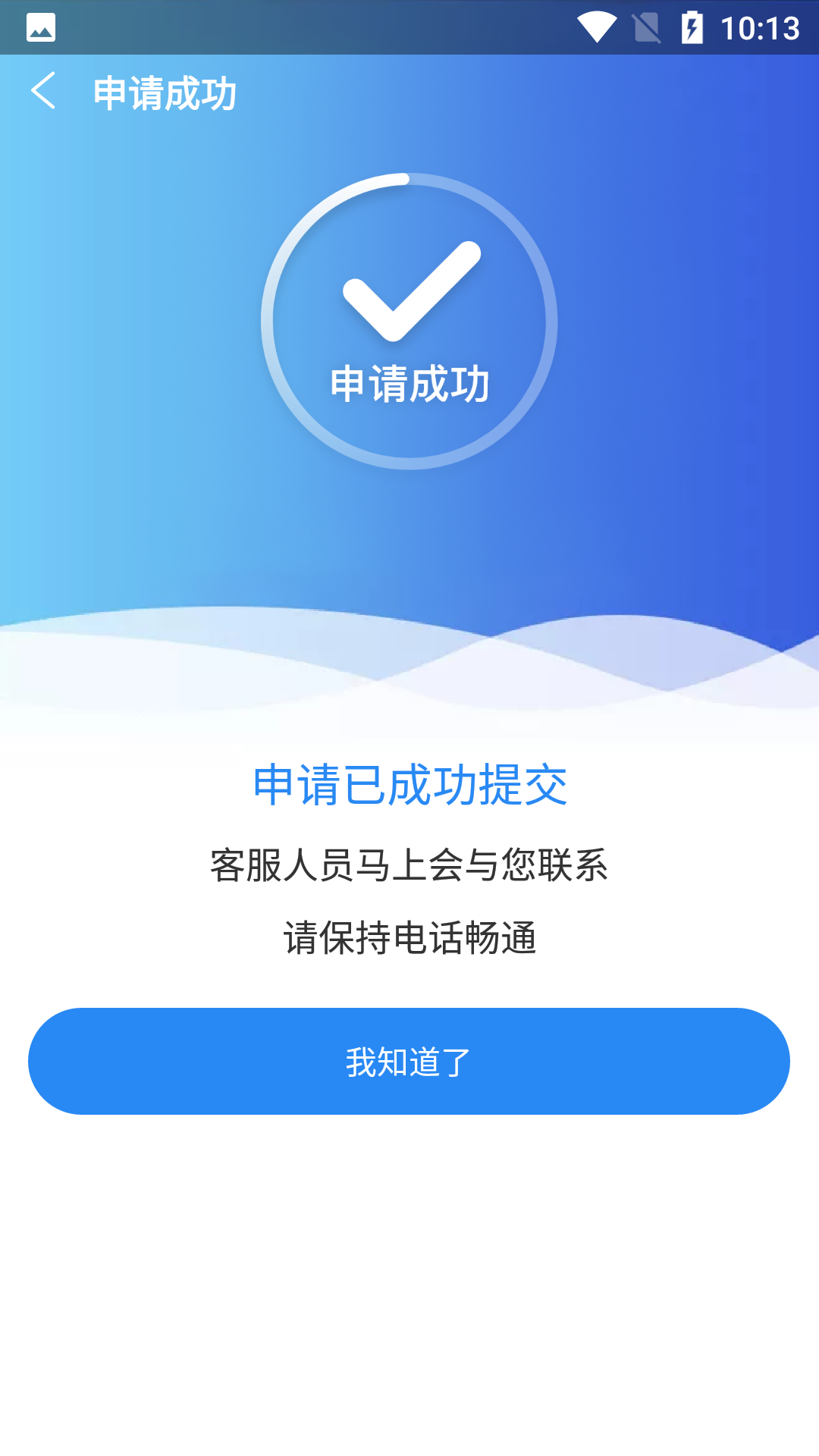This screenshot has height=1456, width=819.
Task: Tap the circular success badge
Action: click(x=408, y=324)
